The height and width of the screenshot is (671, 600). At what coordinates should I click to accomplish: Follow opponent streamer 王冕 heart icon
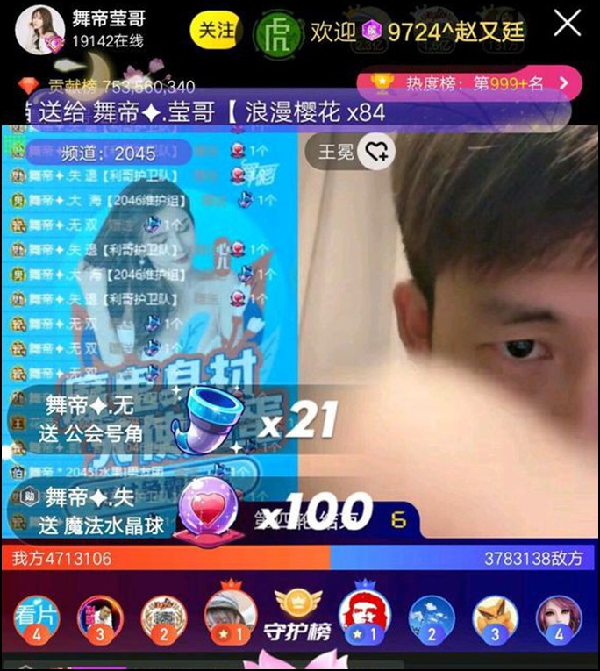coord(377,152)
